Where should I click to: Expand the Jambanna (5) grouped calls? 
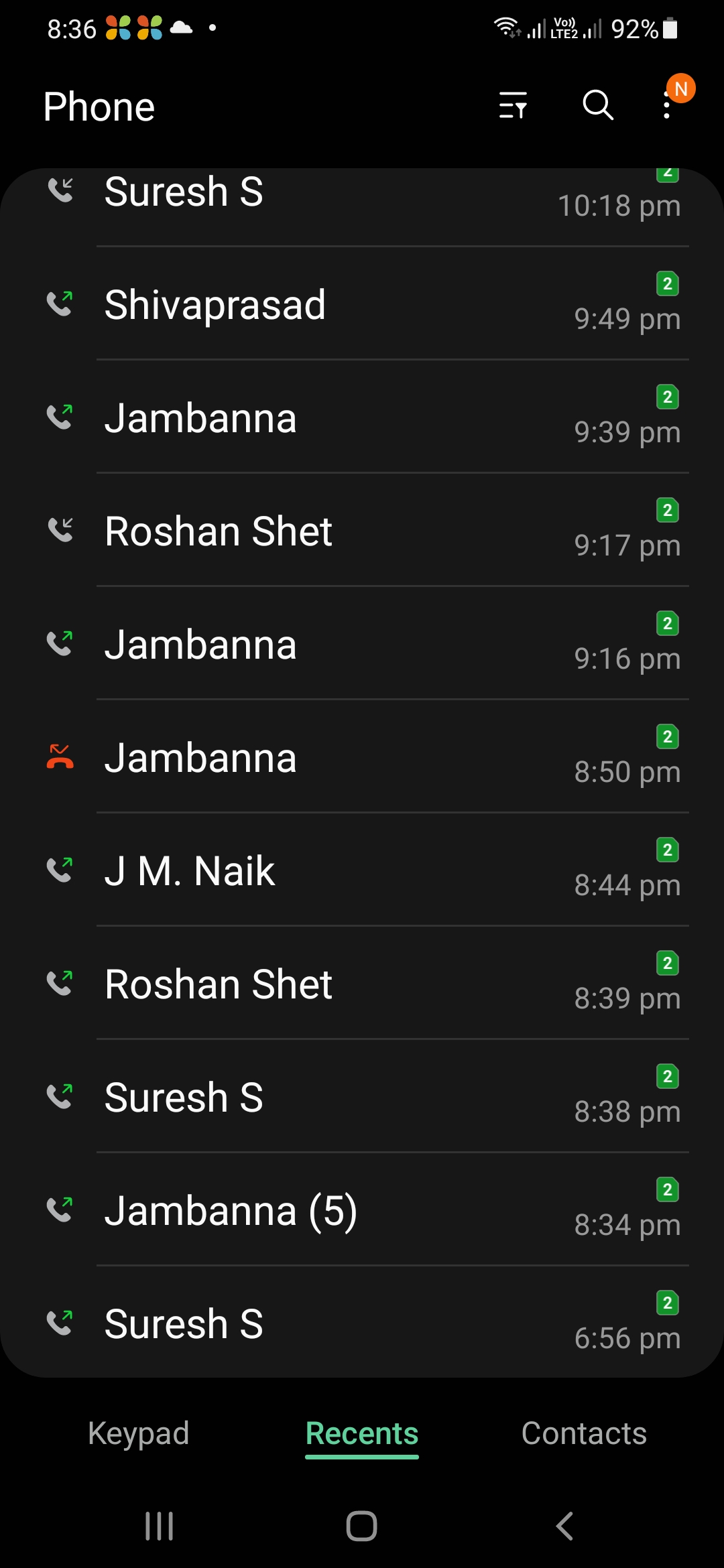362,1211
